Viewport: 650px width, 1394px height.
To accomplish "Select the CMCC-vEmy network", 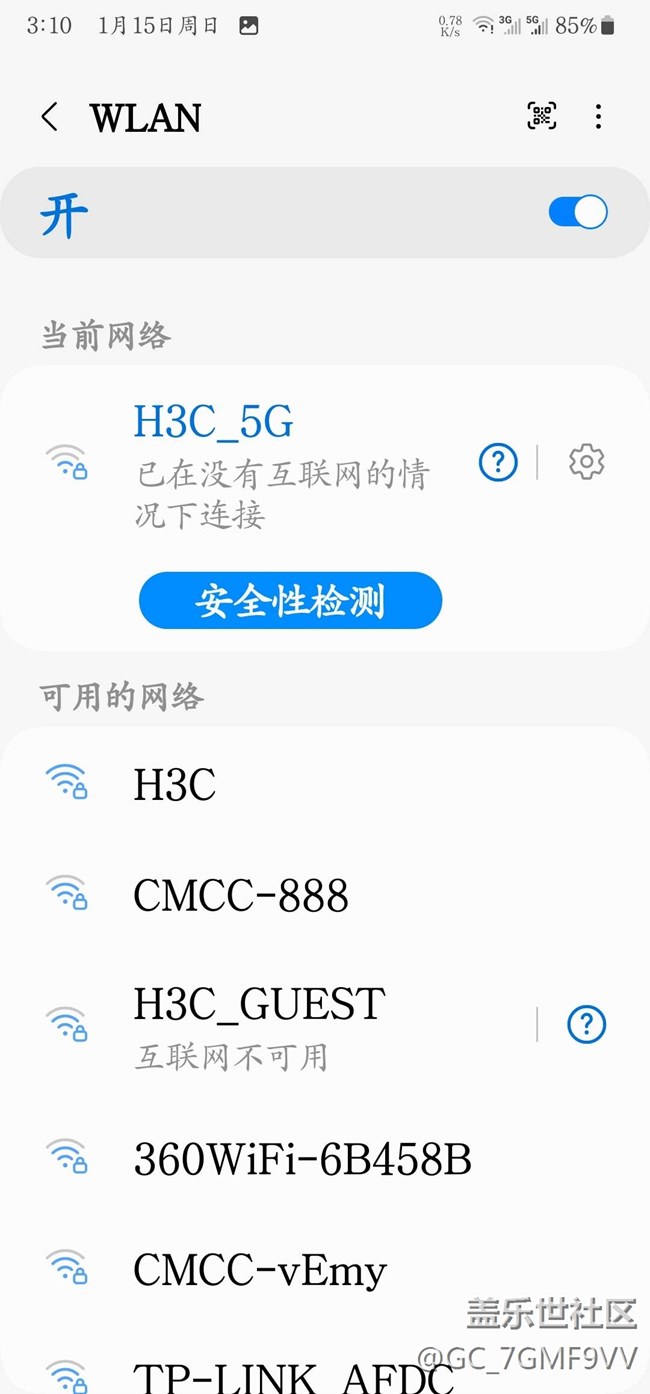I will 325,1271.
